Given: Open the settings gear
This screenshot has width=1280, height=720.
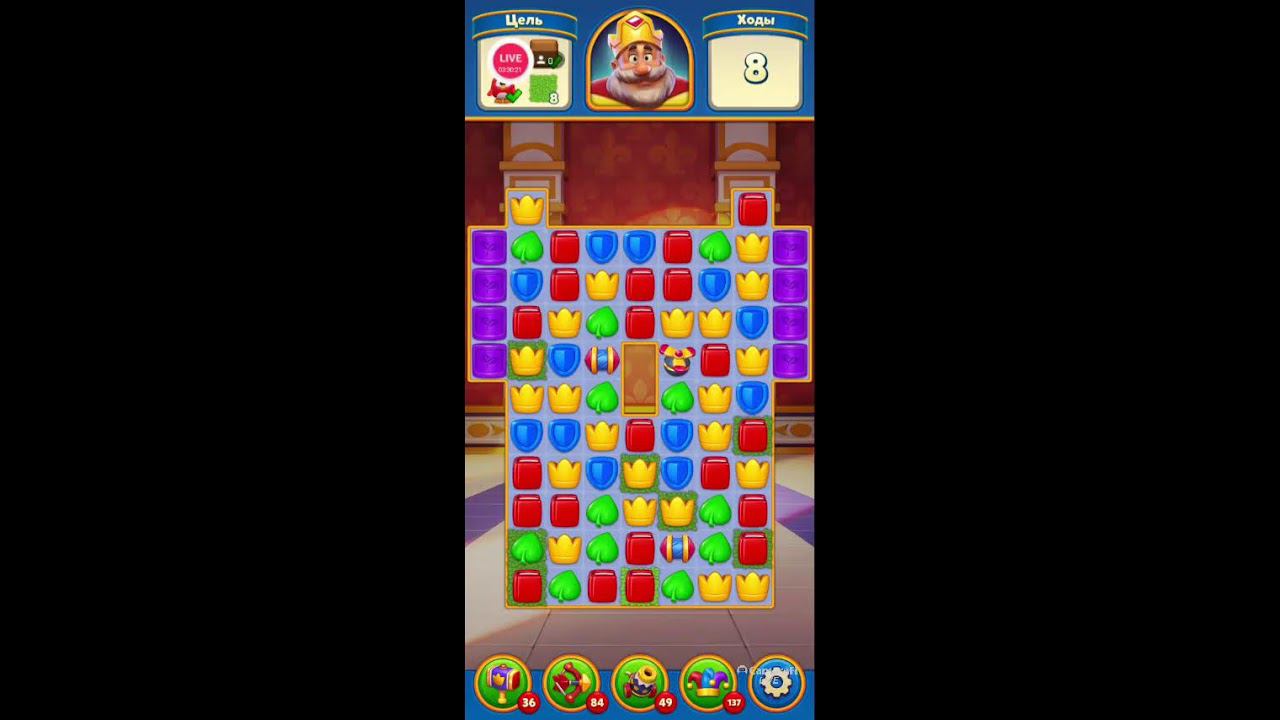Looking at the screenshot, I should 777,682.
